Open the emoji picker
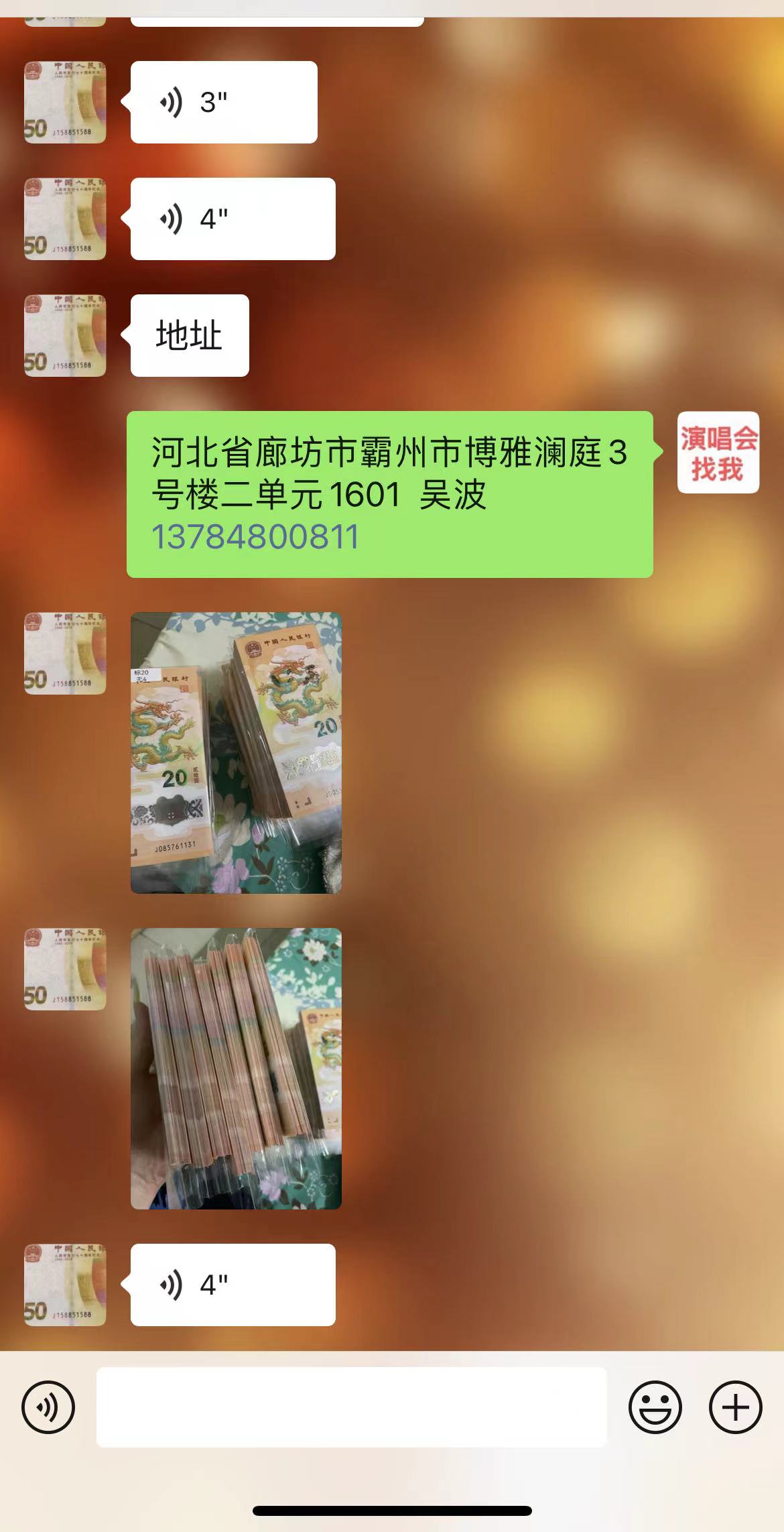The height and width of the screenshot is (1532, 784). coord(655,1407)
